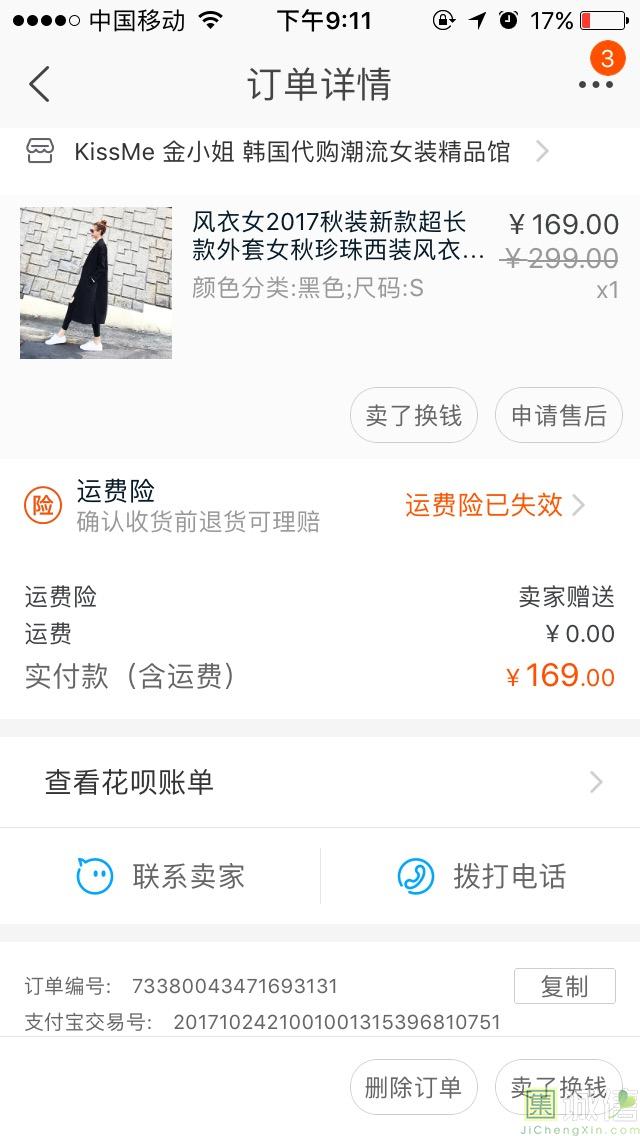This screenshot has height=1136, width=640.
Task: Tap 卖了换钱 under the coat item
Action: pos(413,415)
